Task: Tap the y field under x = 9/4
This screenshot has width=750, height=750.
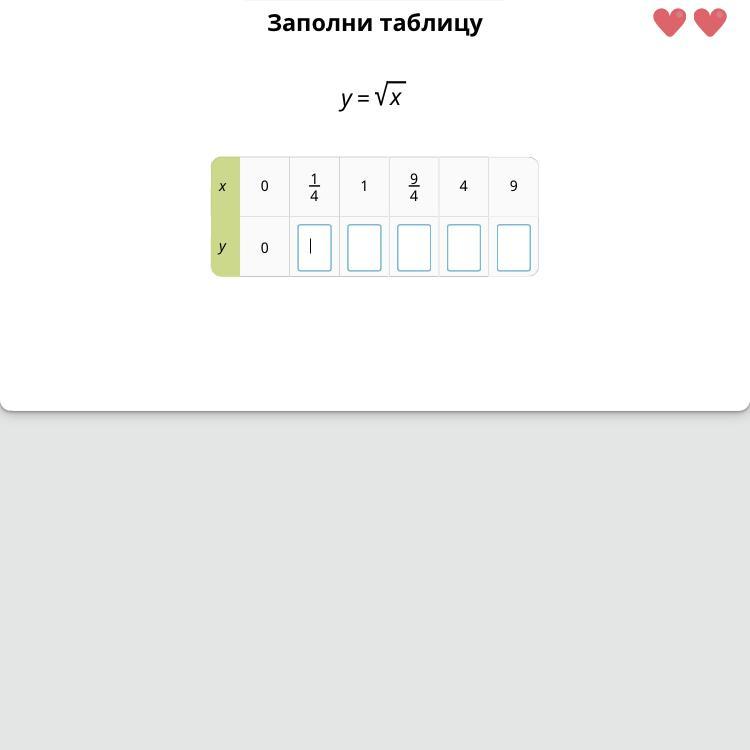Action: [x=414, y=247]
